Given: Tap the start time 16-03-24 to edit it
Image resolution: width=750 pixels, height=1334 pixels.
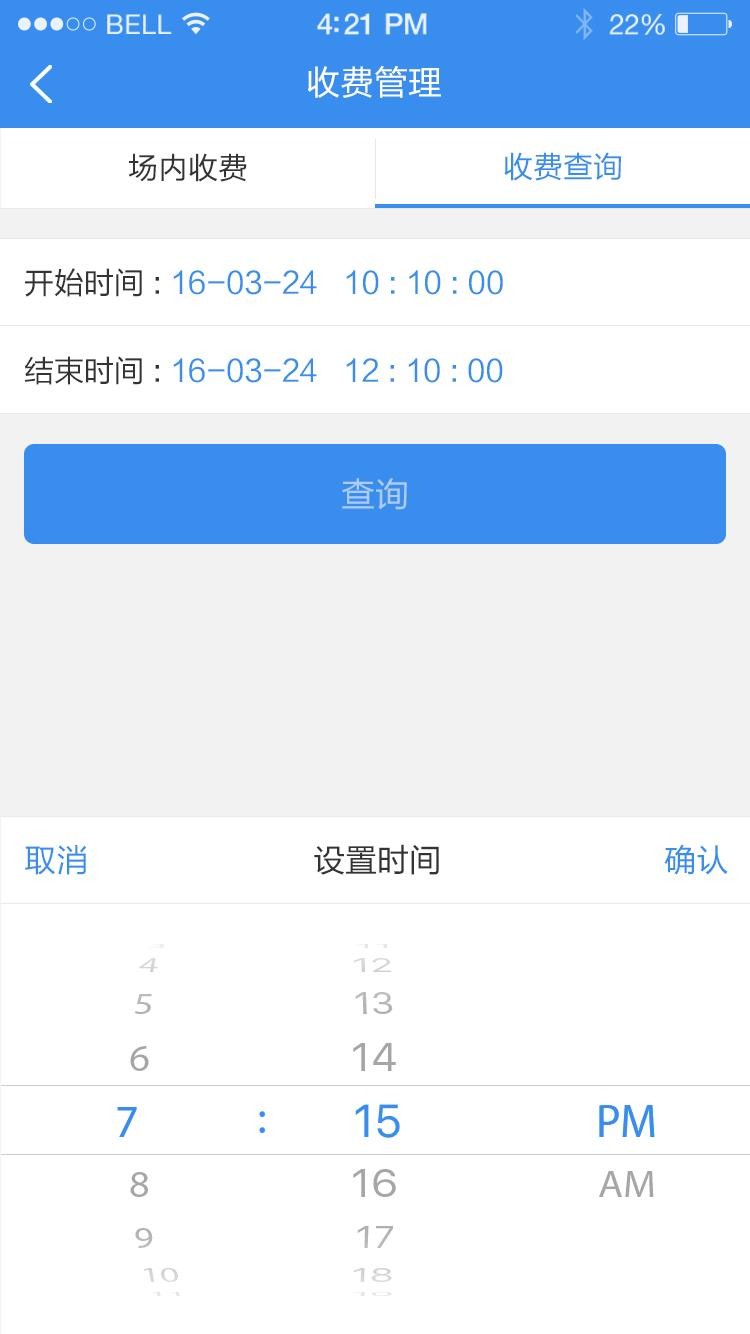Looking at the screenshot, I should (244, 283).
